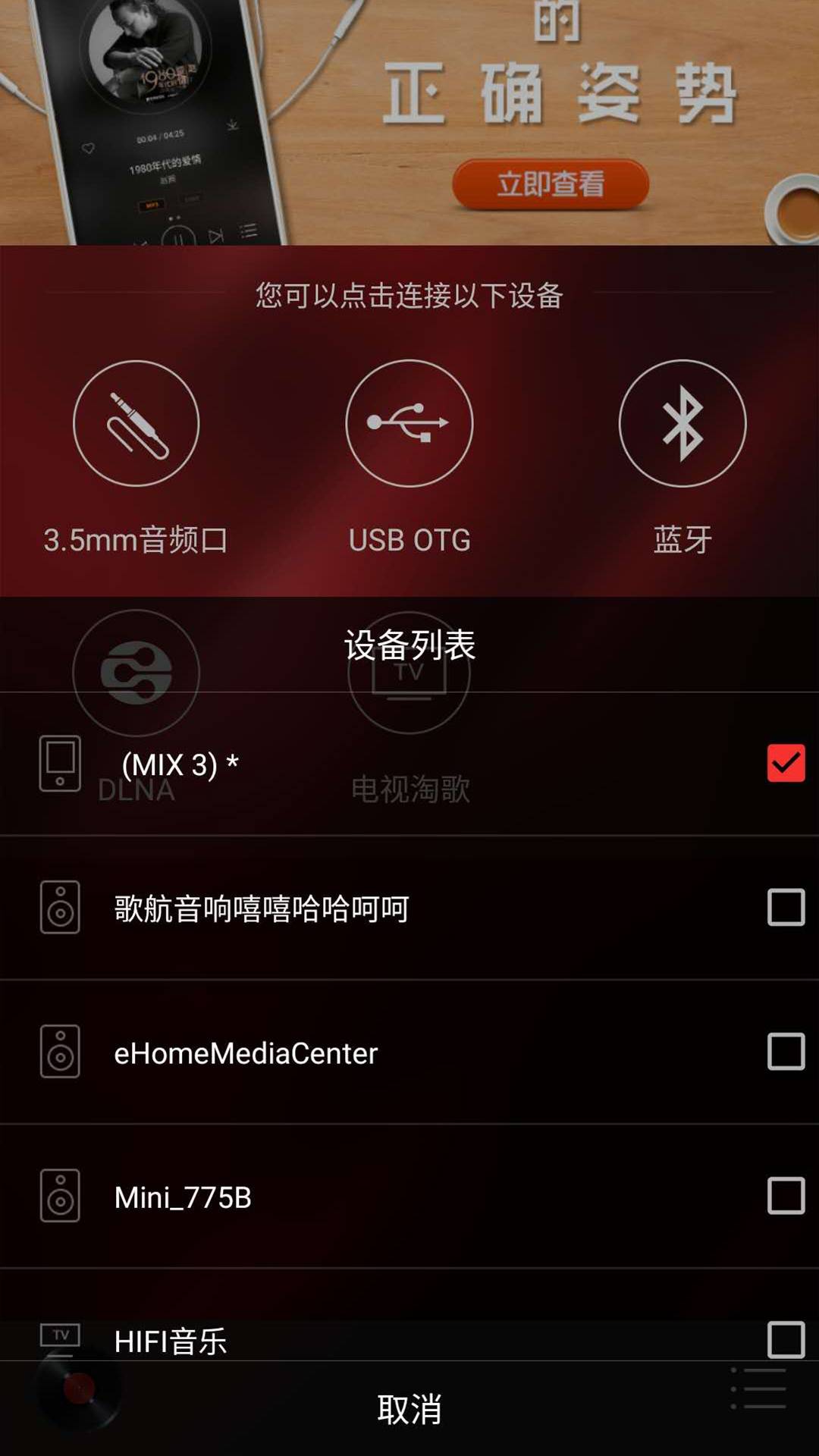Screen dimensions: 819x1456
Task: Connect via the Bluetooth icon
Action: pos(682,423)
